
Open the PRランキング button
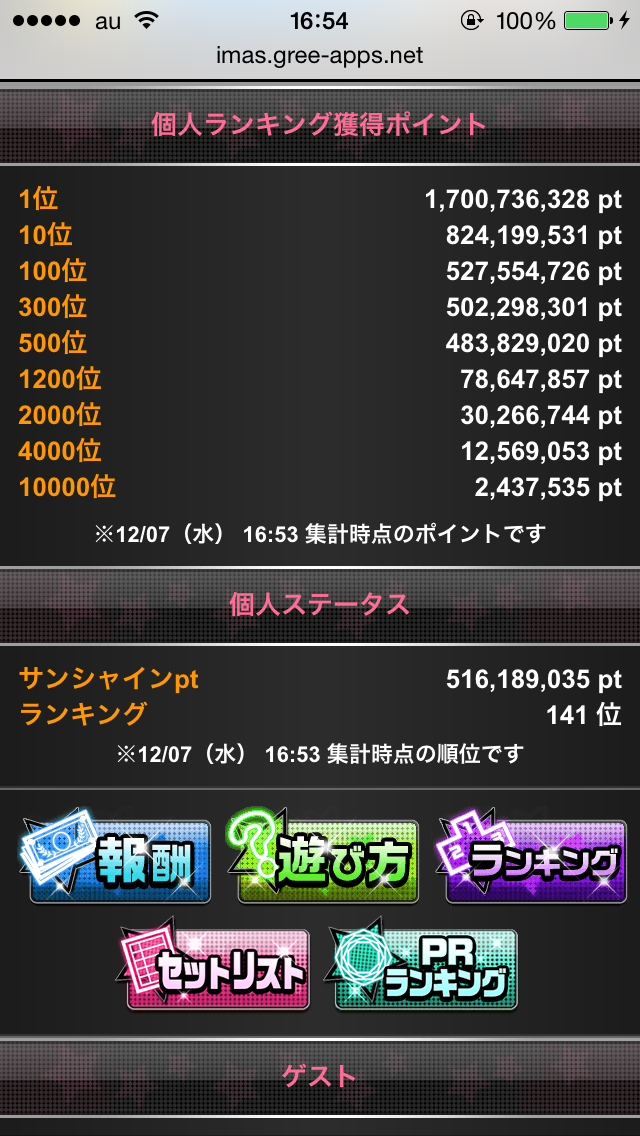424,968
